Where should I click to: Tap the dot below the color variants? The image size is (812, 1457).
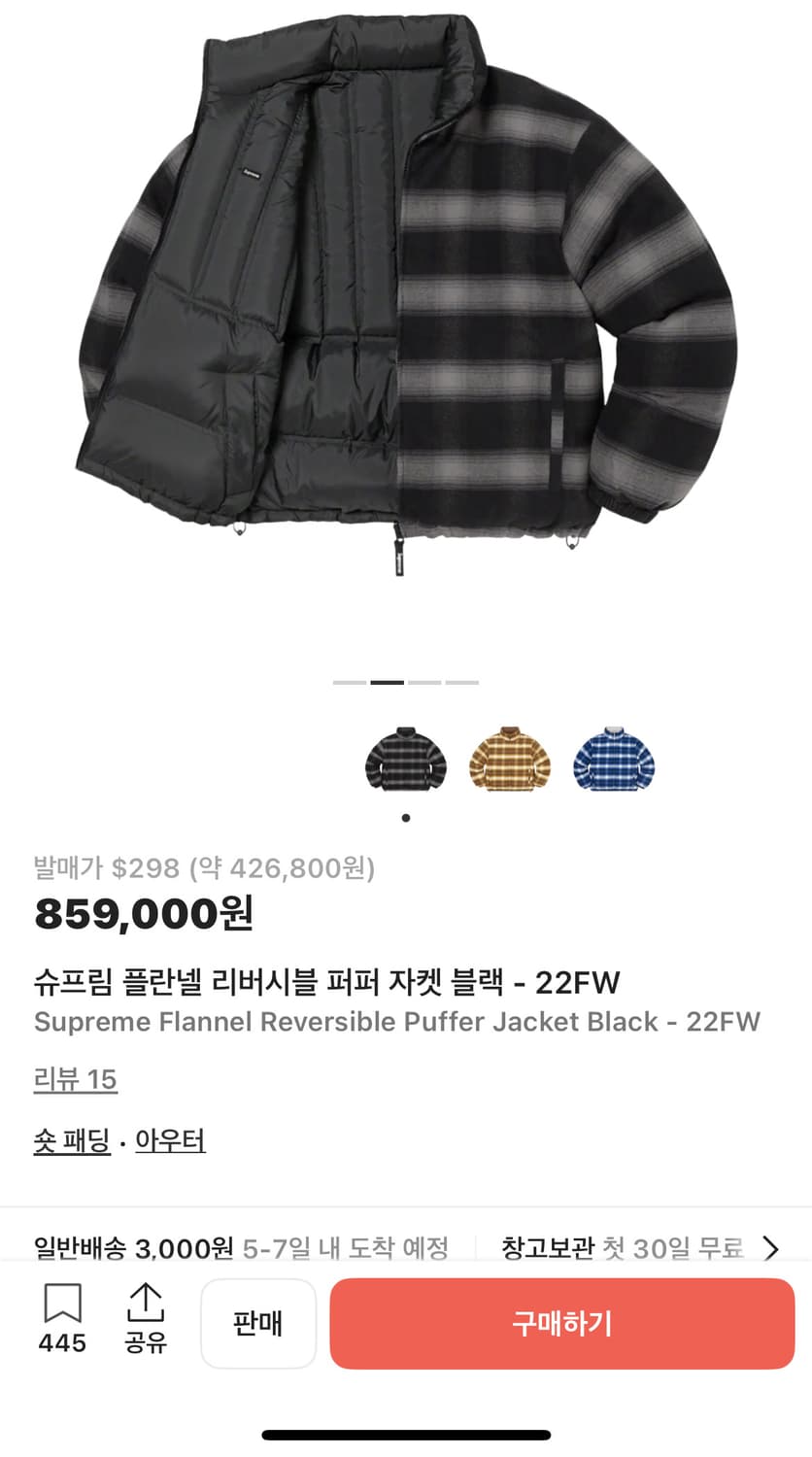click(404, 817)
